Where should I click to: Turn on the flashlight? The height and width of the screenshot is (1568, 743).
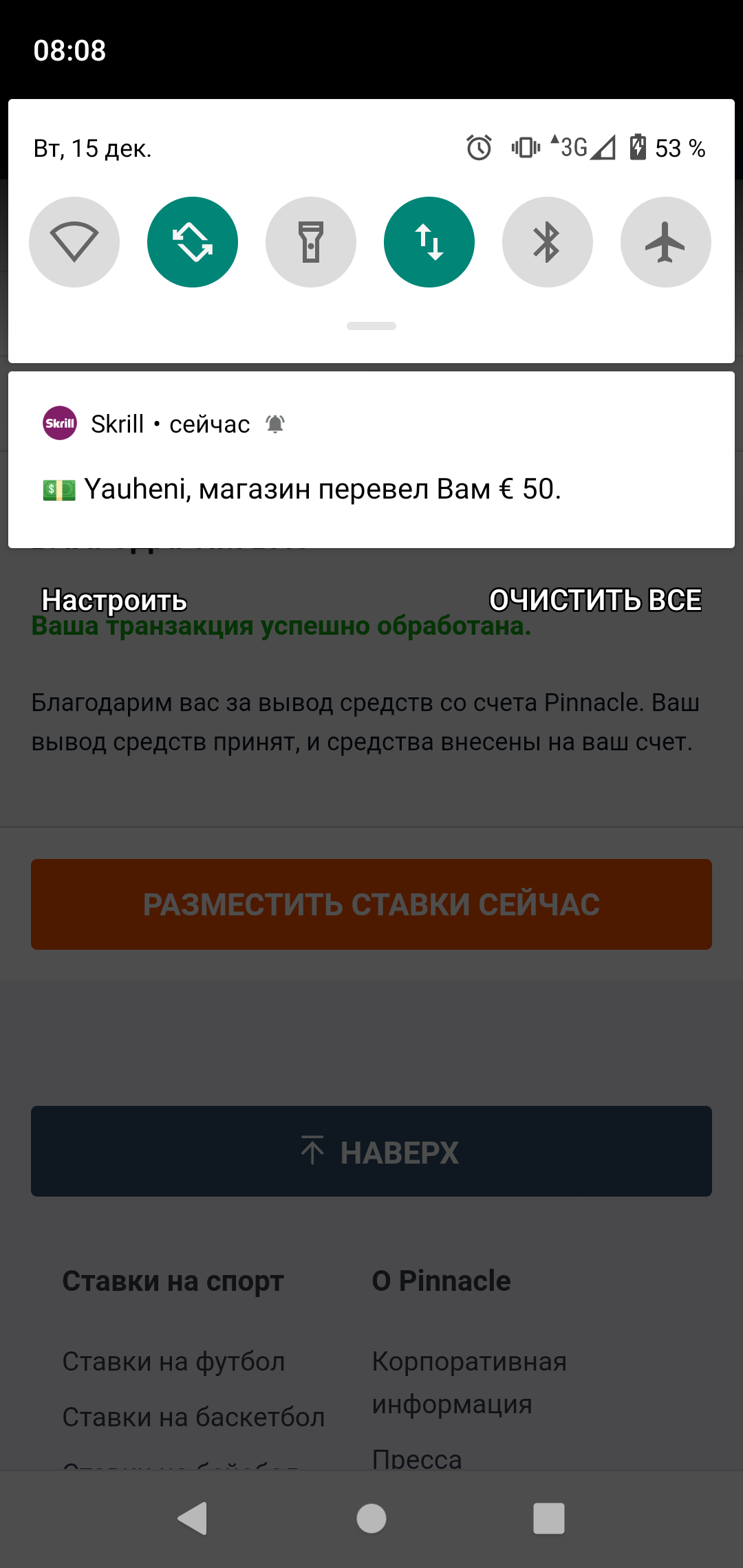click(311, 242)
